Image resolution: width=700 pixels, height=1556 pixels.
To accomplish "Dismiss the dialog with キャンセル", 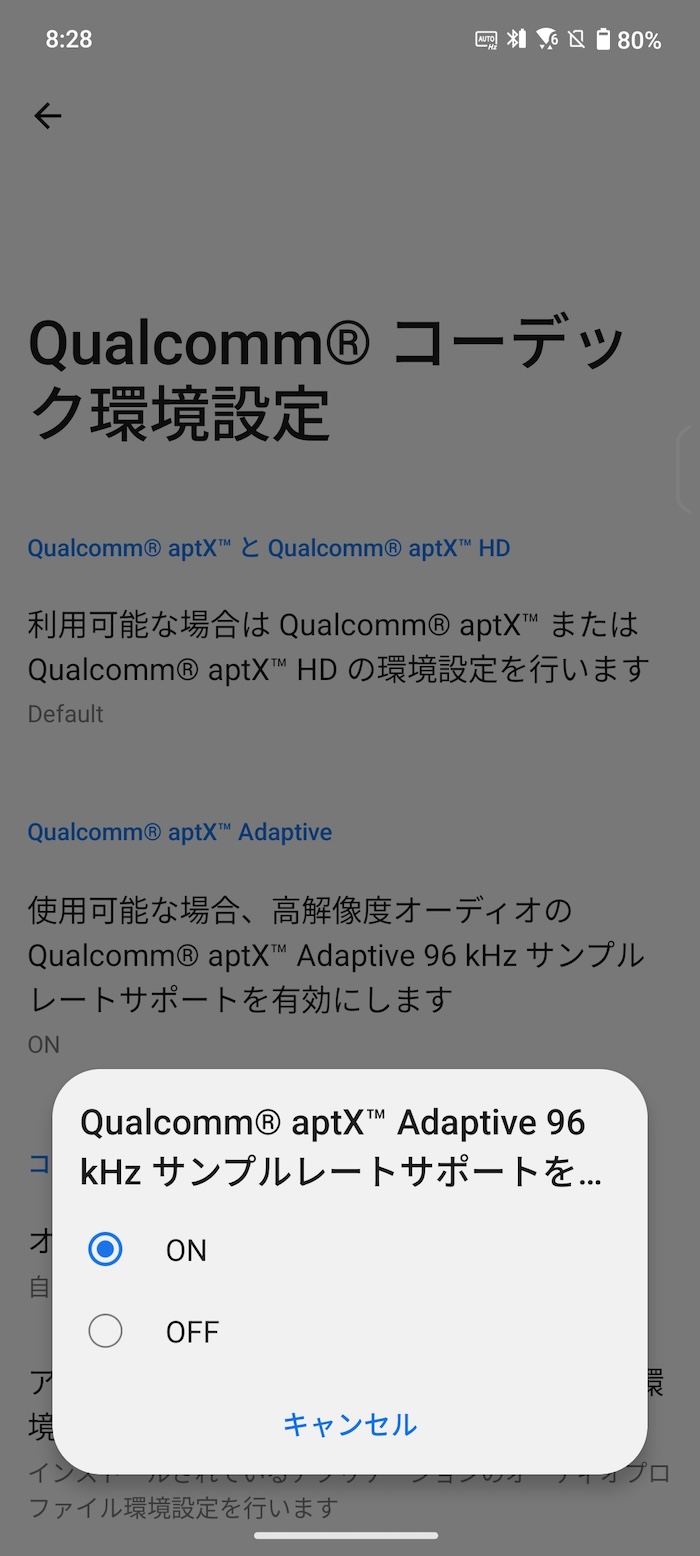I will 349,1424.
